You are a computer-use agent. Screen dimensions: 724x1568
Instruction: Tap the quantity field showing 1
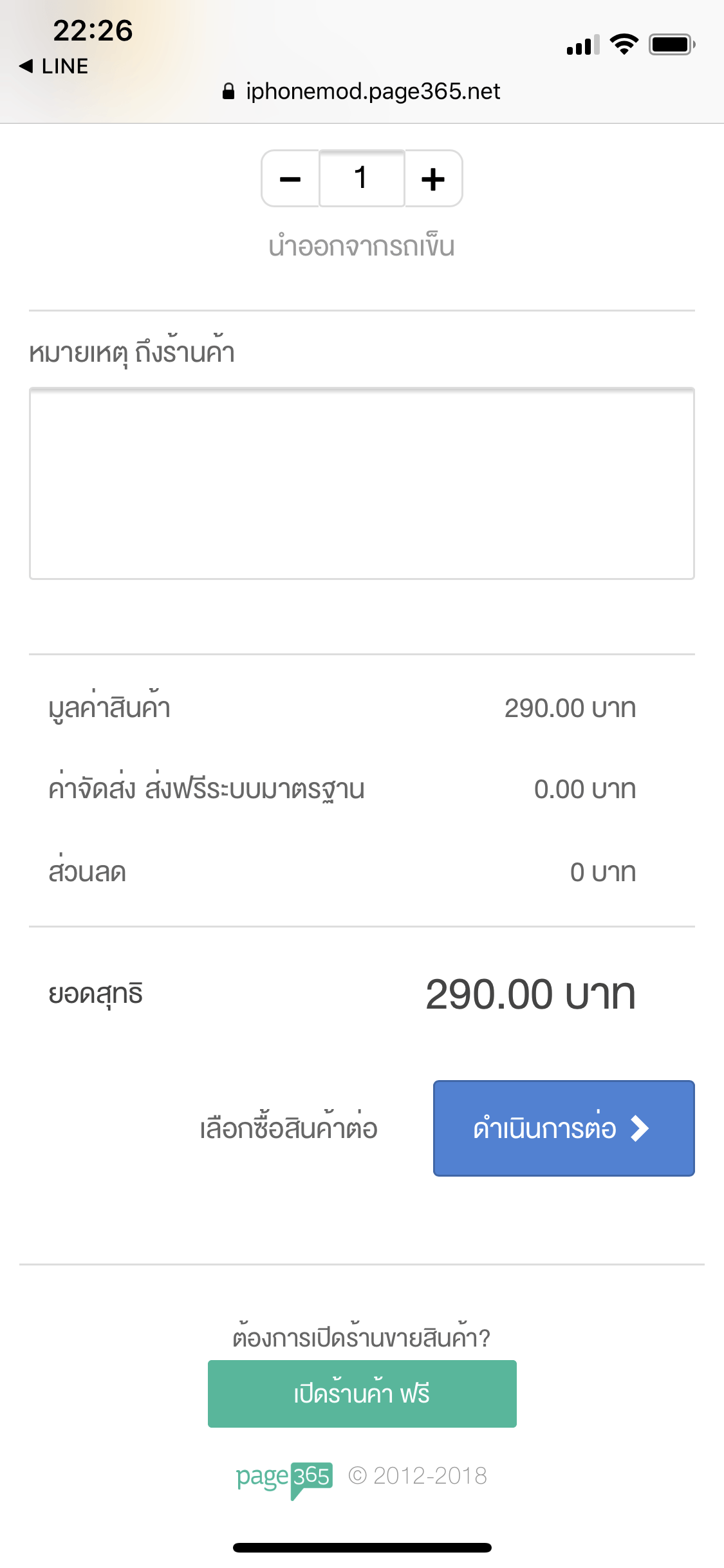[362, 178]
